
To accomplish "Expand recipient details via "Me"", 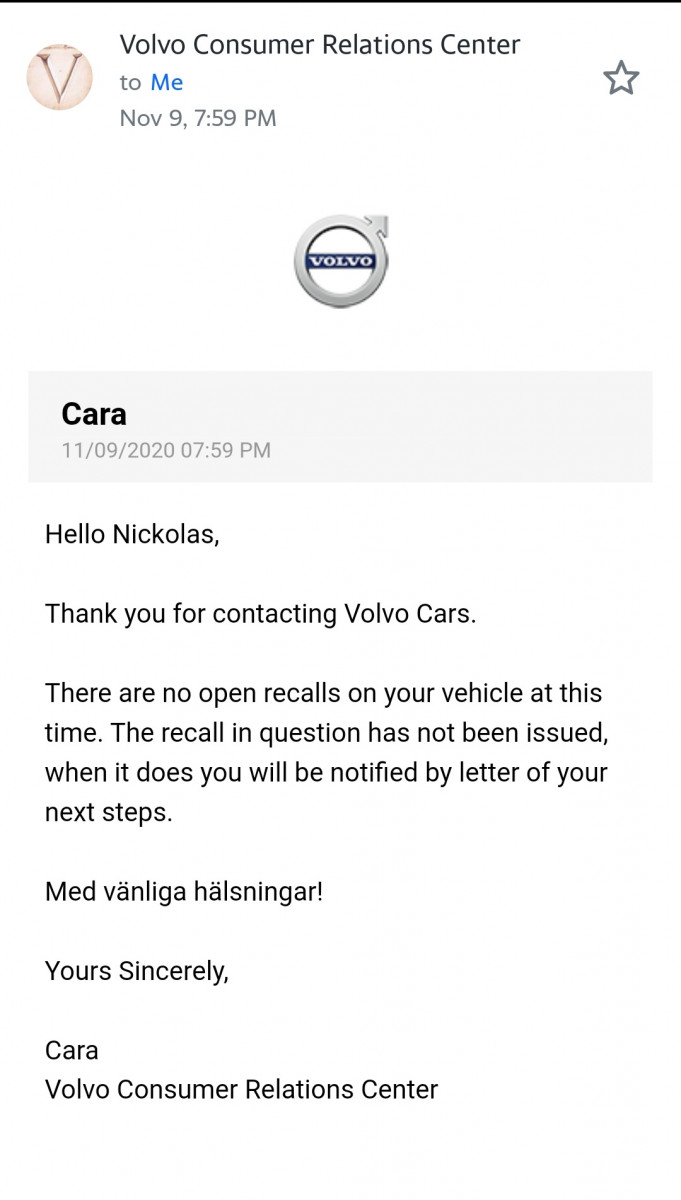I will click(x=166, y=82).
